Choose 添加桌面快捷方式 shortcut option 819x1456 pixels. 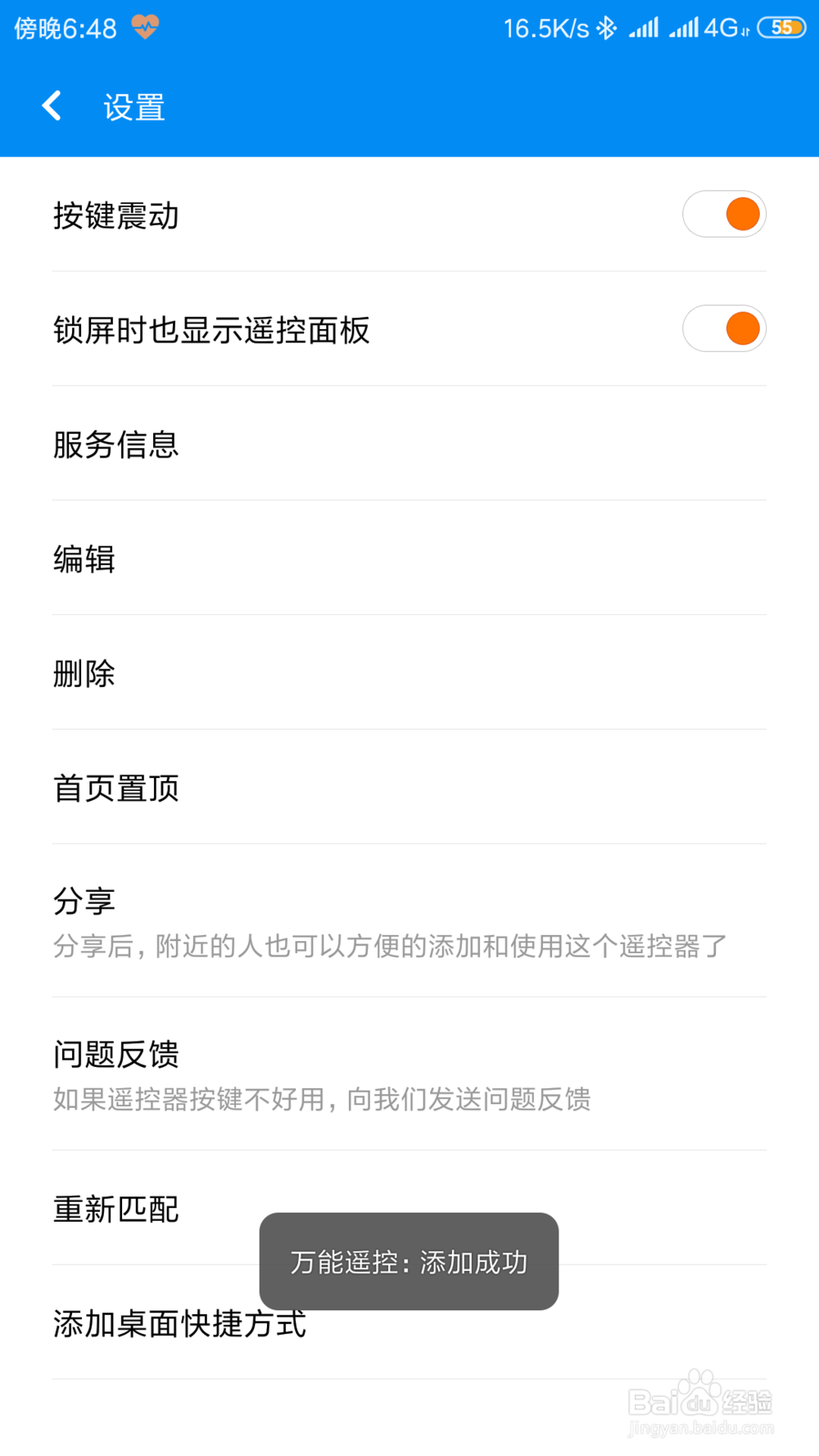click(179, 1325)
